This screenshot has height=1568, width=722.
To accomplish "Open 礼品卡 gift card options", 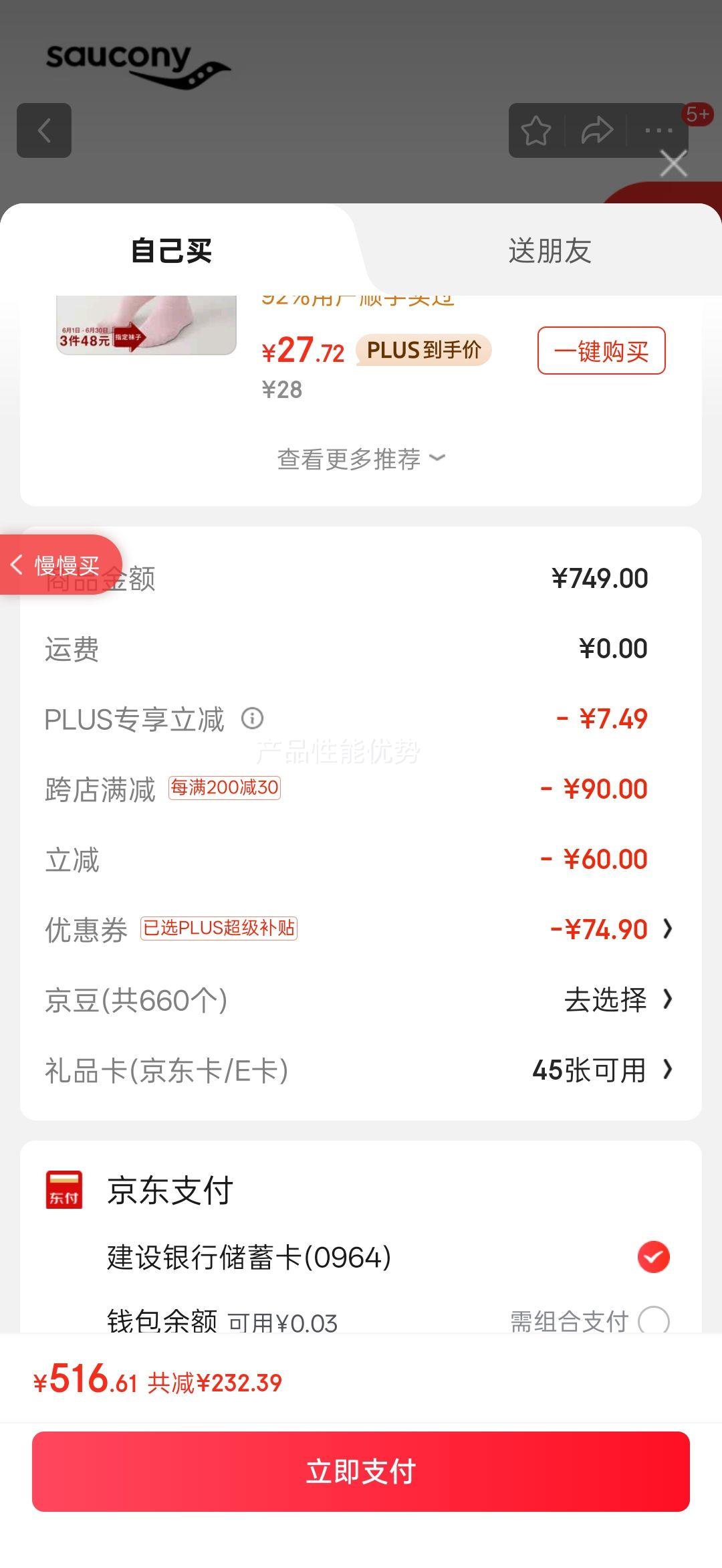I will (x=600, y=1070).
